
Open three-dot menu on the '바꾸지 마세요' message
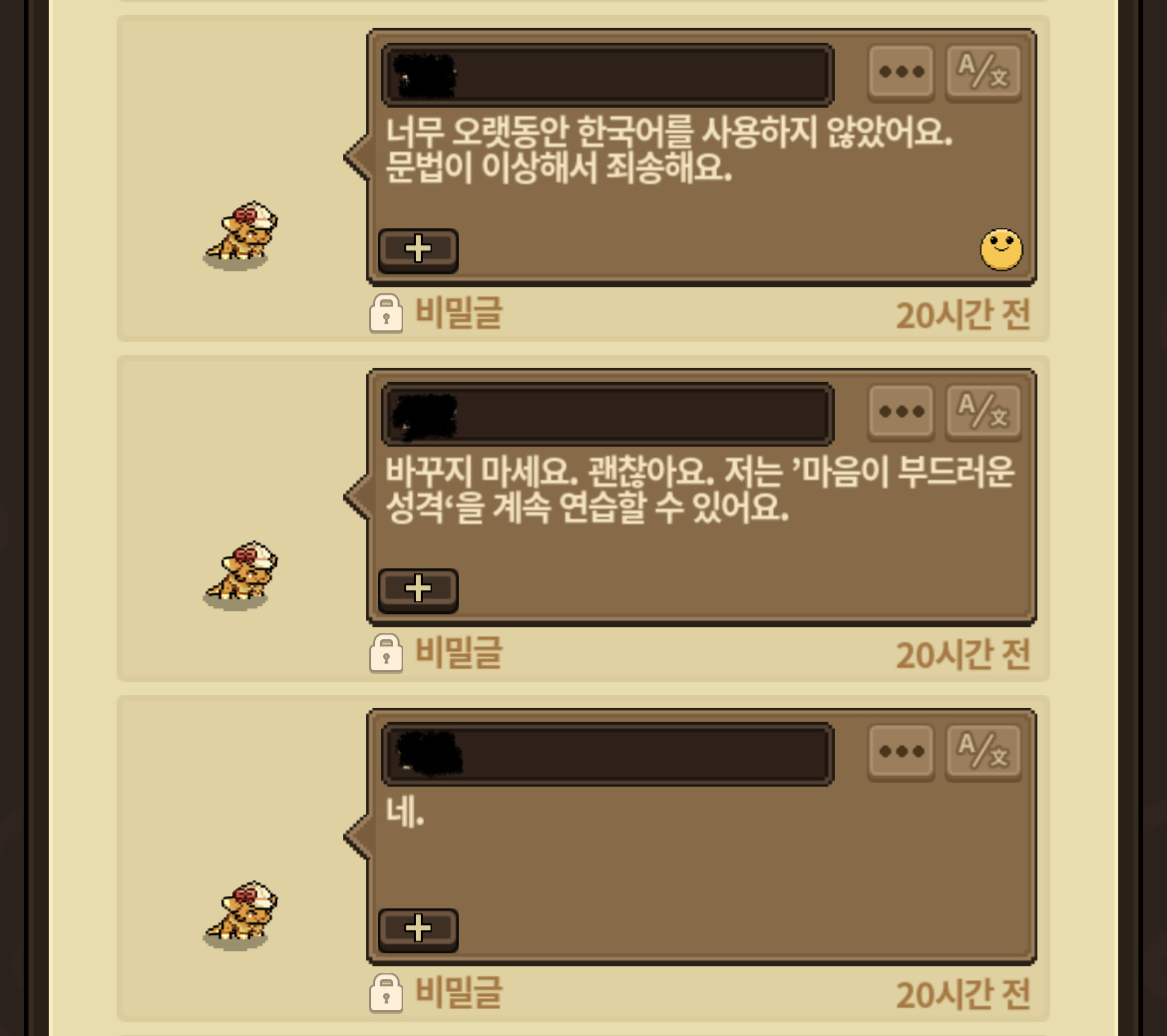point(901,413)
